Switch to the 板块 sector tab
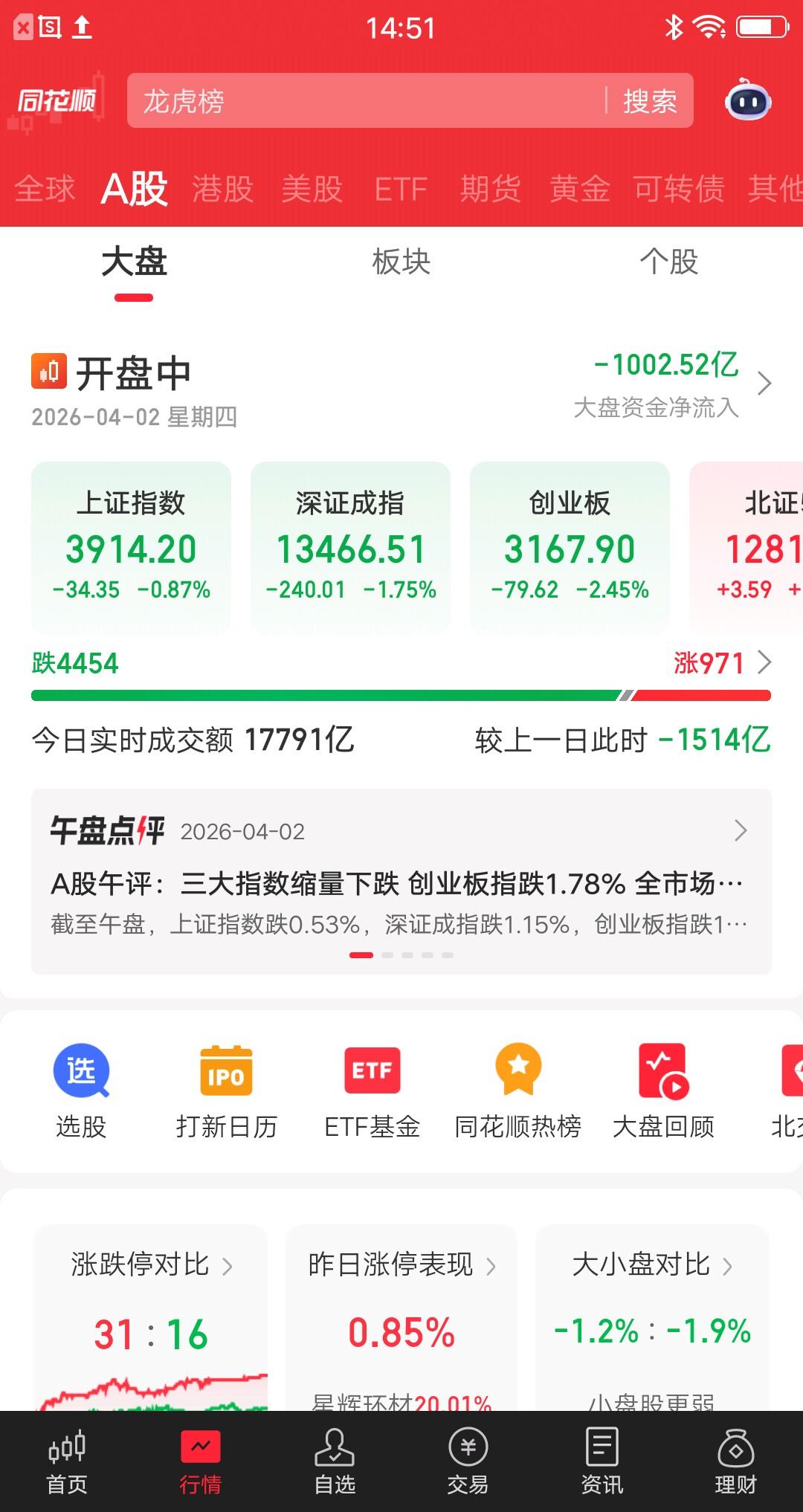 click(x=401, y=262)
